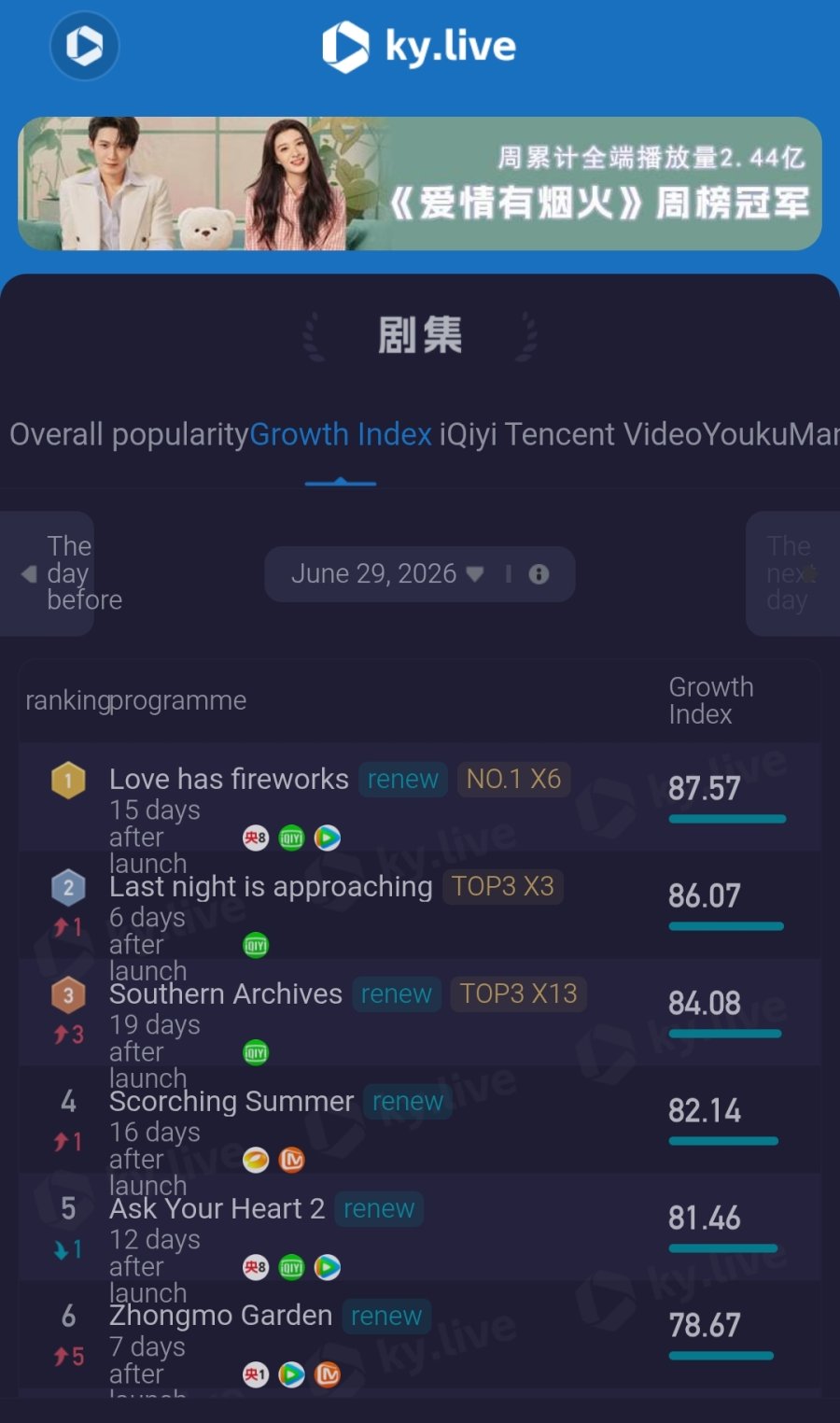Switch to the Overall popularity tab
The width and height of the screenshot is (840, 1423).
pyautogui.click(x=130, y=434)
